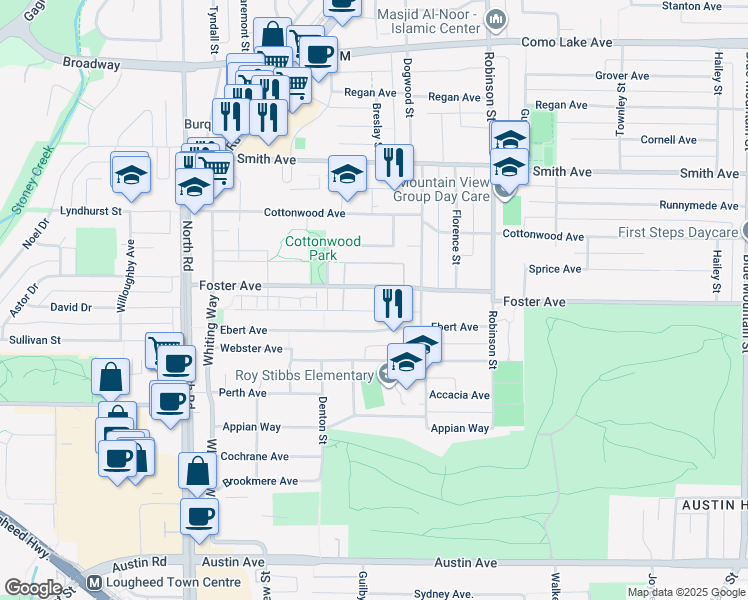Open the school marker above Lyndhurst St
This screenshot has width=748, height=600.
[130, 173]
